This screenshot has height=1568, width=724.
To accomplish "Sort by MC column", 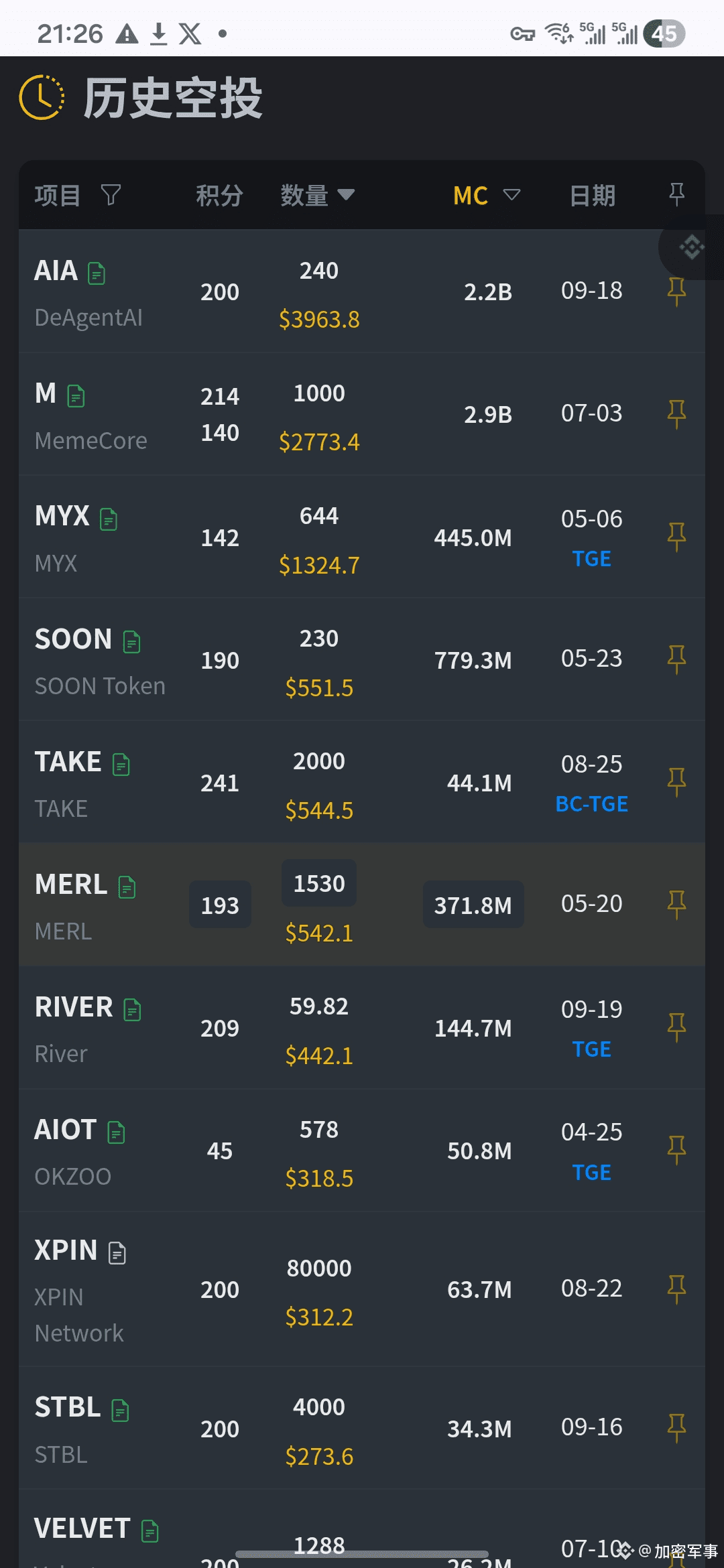I will pos(485,195).
